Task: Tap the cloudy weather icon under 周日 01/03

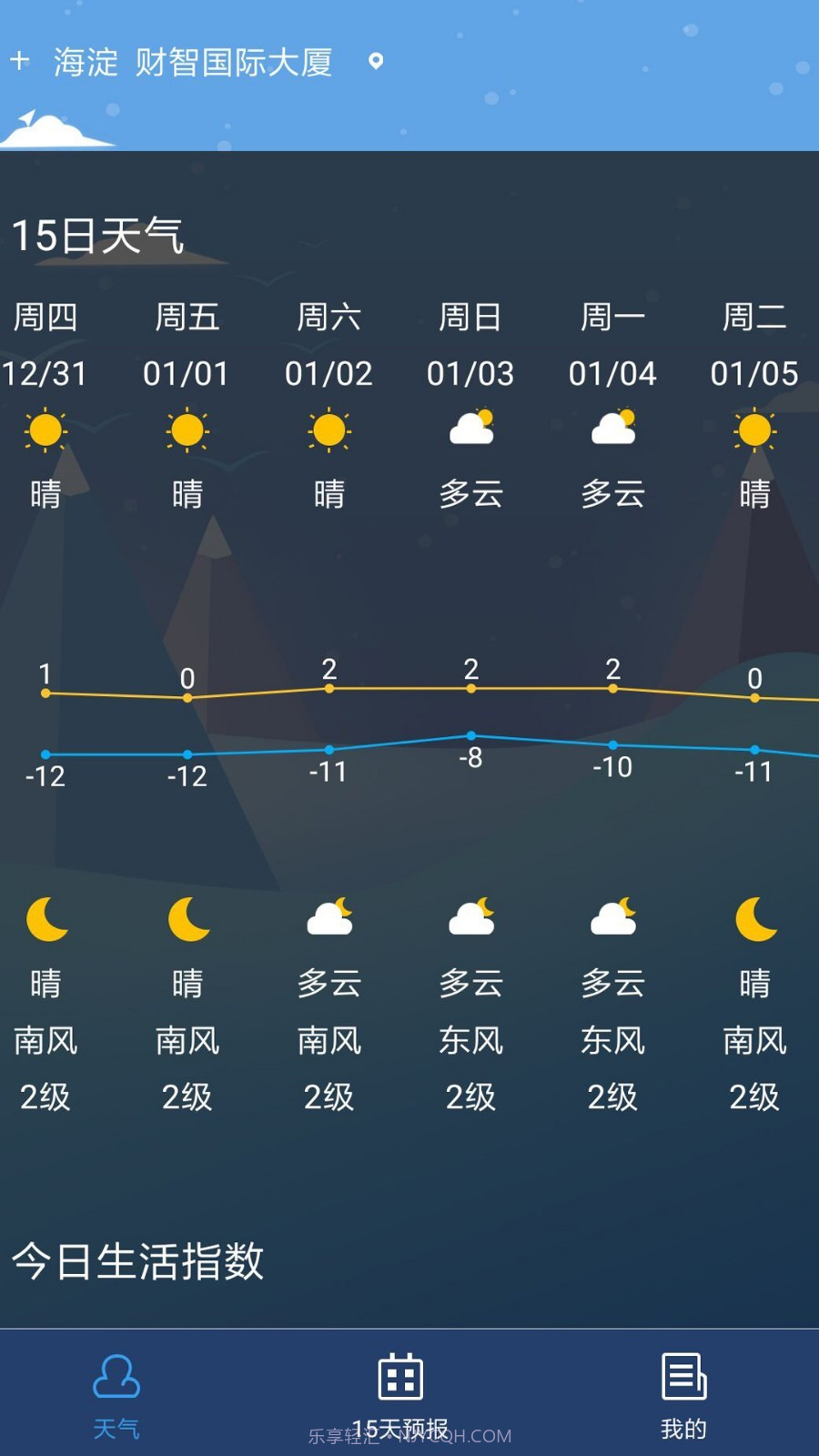Action: tap(471, 430)
